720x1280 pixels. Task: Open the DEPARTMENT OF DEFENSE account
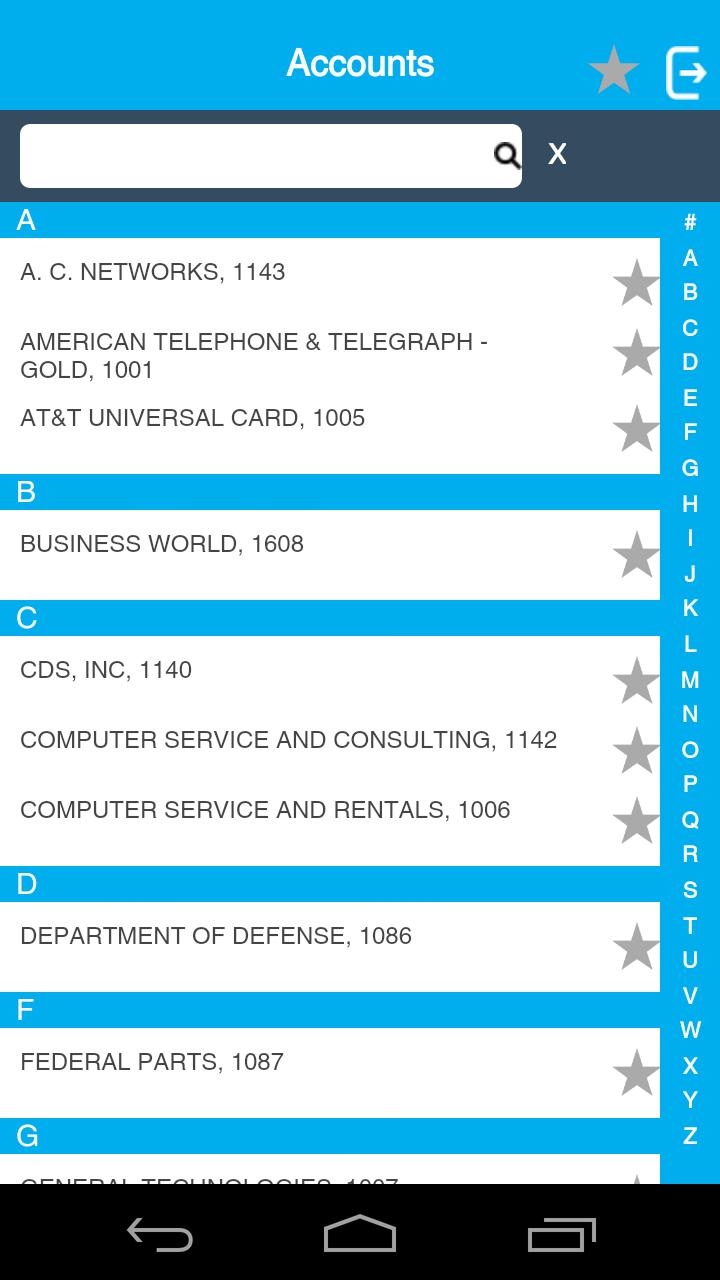click(x=216, y=936)
